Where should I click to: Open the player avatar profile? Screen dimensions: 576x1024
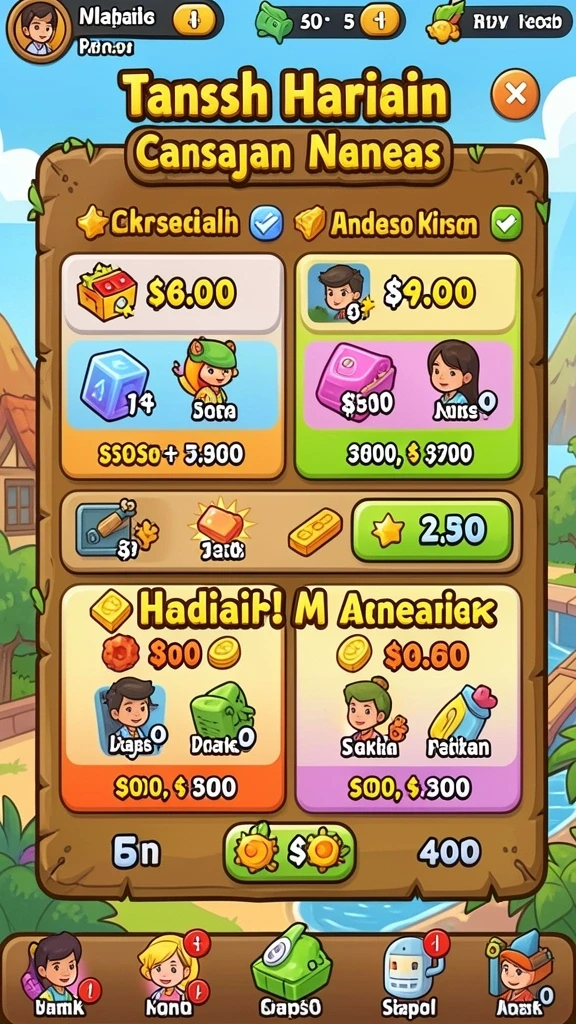(x=39, y=27)
